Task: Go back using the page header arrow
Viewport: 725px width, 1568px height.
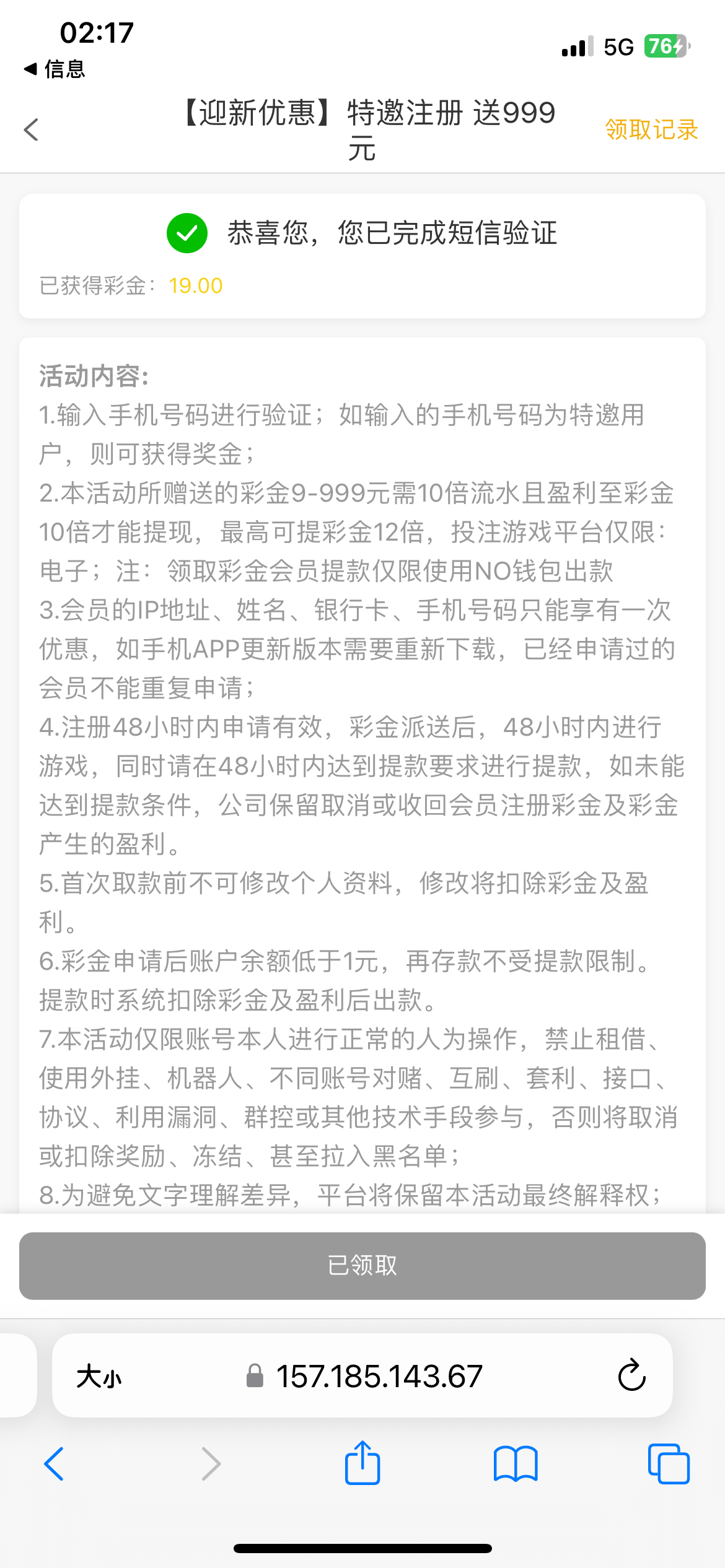Action: click(x=31, y=130)
